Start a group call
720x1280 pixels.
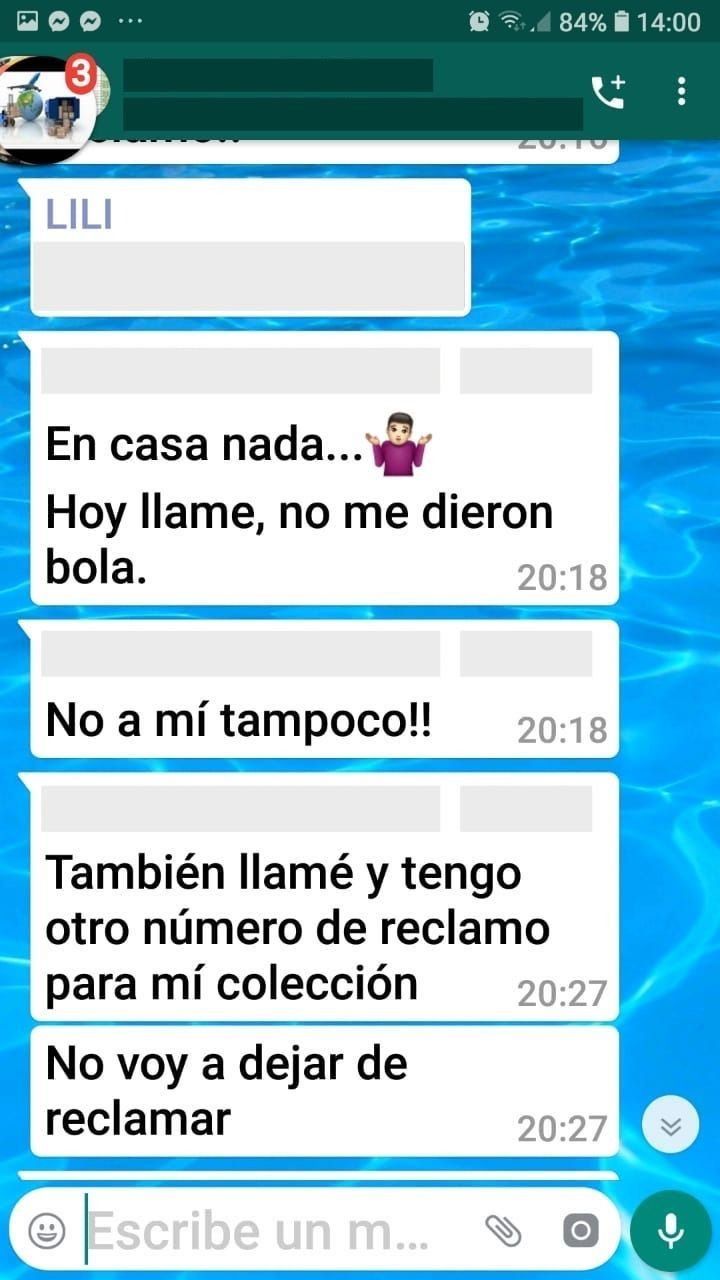608,92
